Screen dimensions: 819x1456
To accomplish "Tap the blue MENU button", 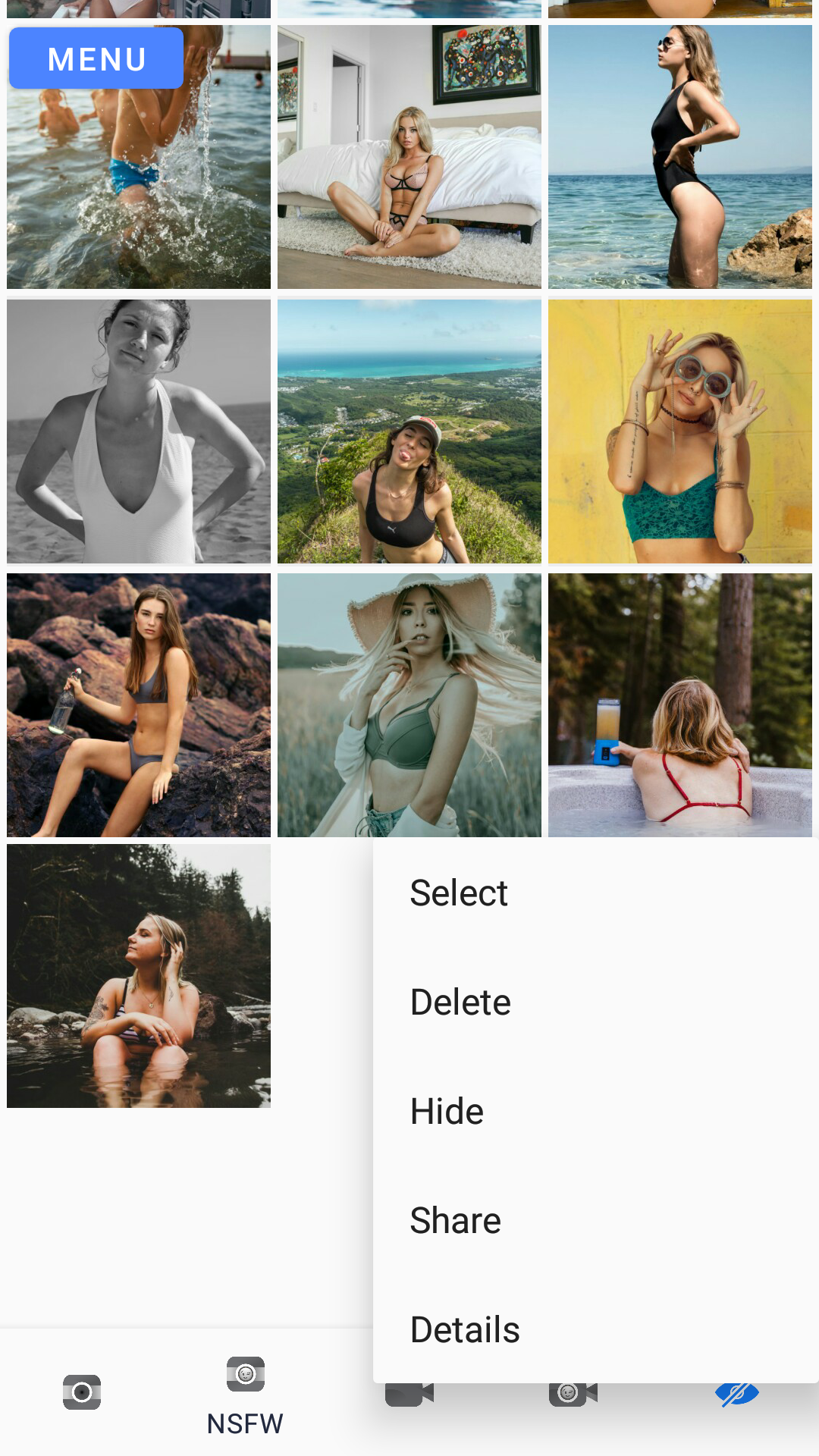I will pos(96,58).
